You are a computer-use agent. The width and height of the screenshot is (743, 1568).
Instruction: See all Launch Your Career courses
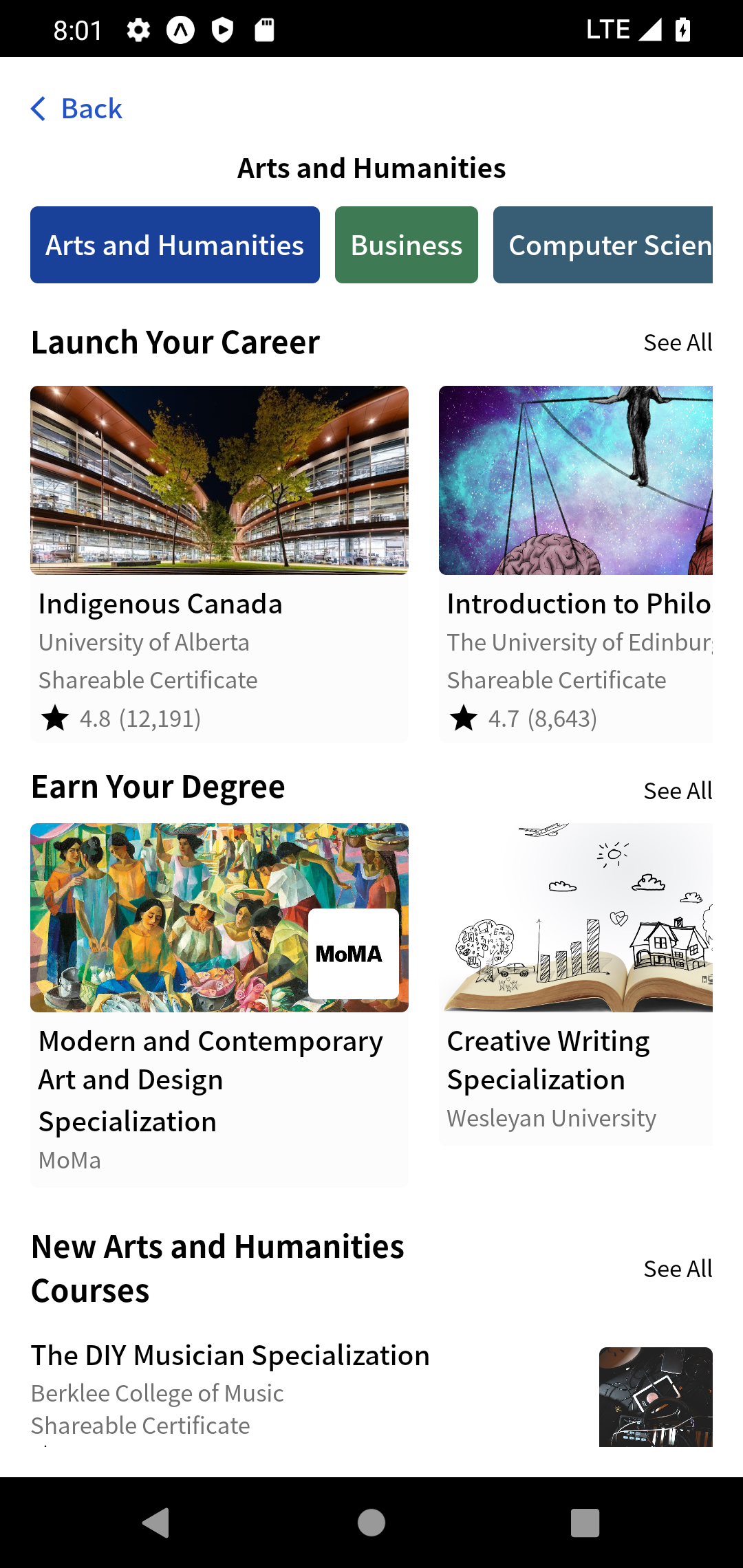coord(677,342)
